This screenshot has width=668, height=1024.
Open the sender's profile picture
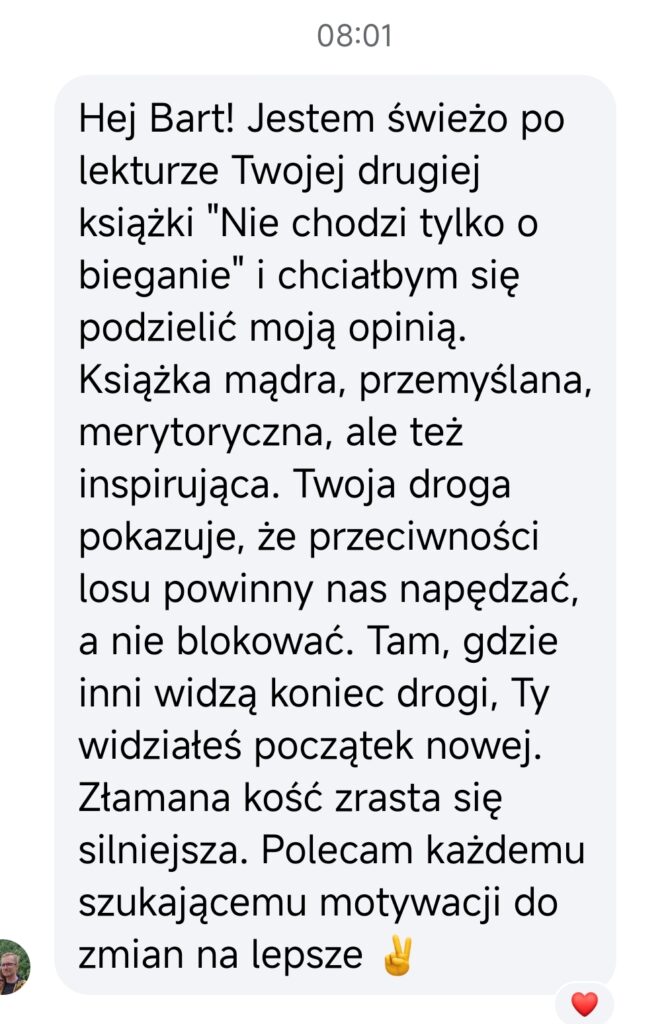pyautogui.click(x=13, y=966)
